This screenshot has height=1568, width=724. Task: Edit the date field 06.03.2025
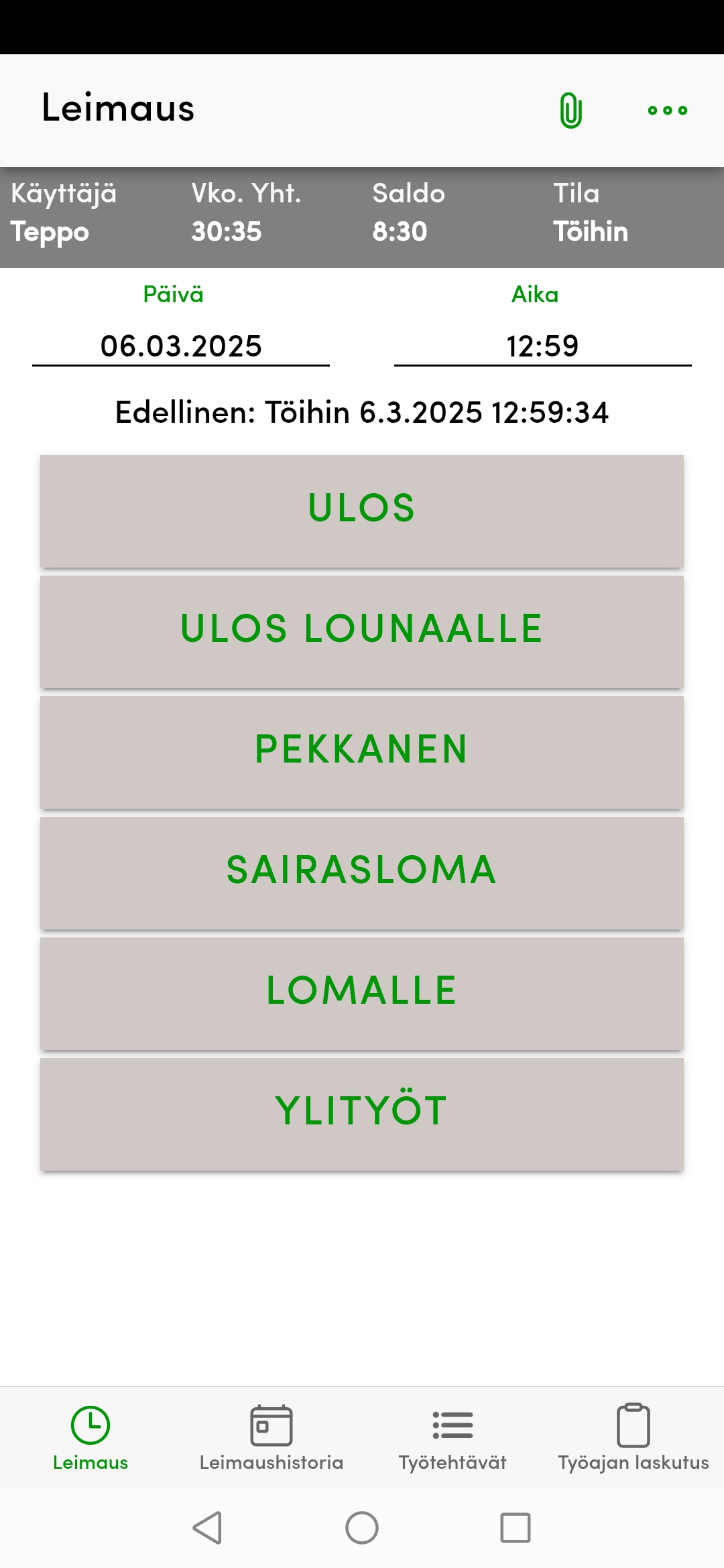[180, 346]
